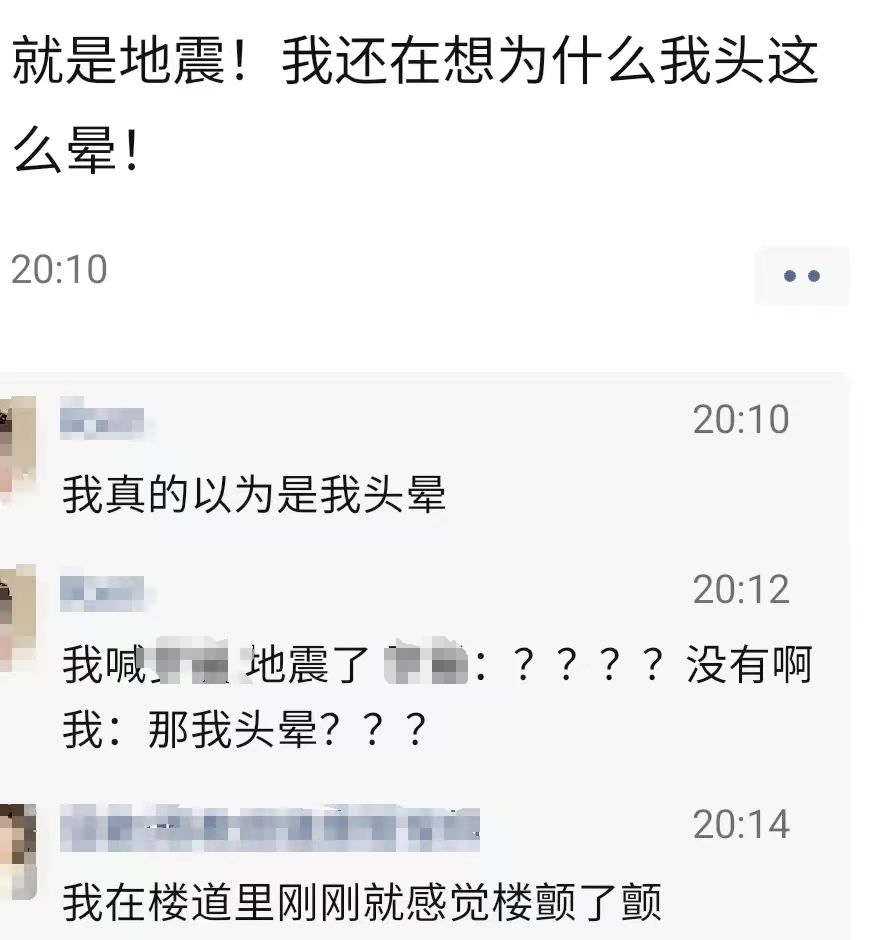885x940 pixels.
Task: Open the avatar beside the 20:10 comment
Action: [17, 447]
